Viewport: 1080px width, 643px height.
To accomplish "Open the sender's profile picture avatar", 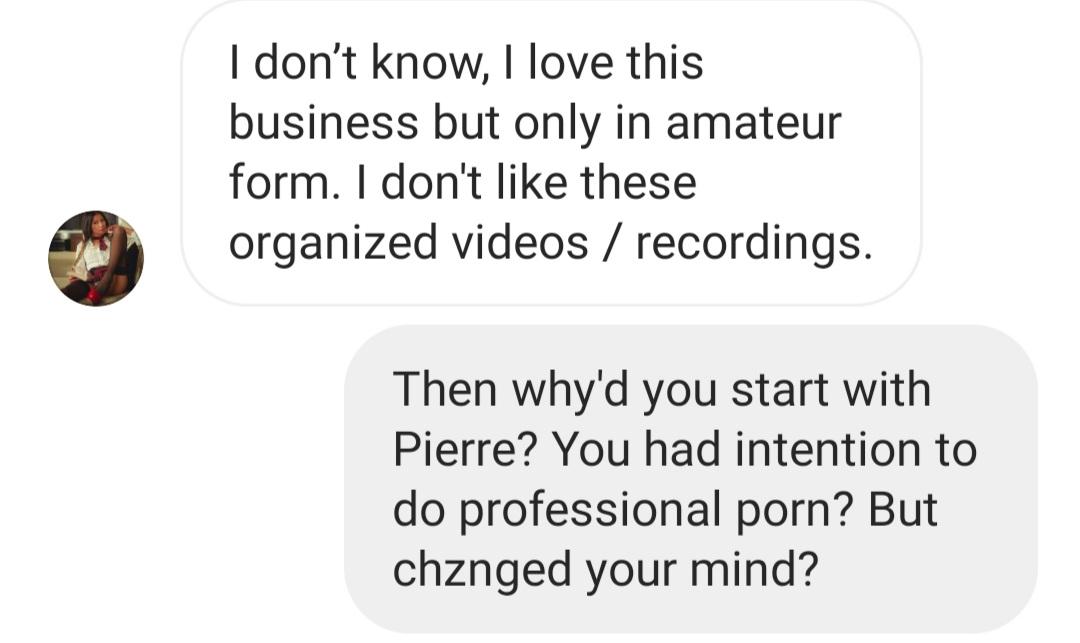I will [96, 258].
